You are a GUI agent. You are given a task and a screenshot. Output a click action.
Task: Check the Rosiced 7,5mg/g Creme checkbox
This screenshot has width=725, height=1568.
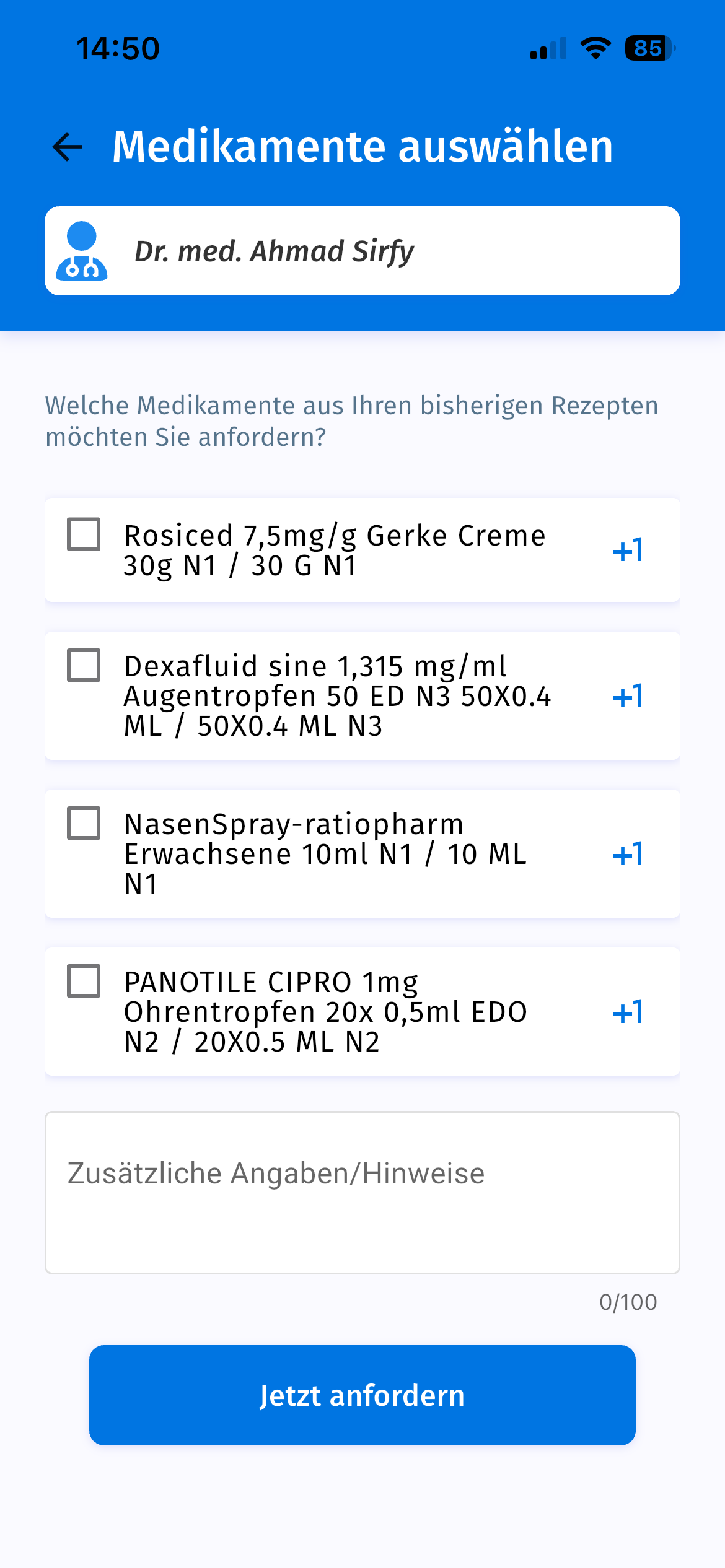84,534
